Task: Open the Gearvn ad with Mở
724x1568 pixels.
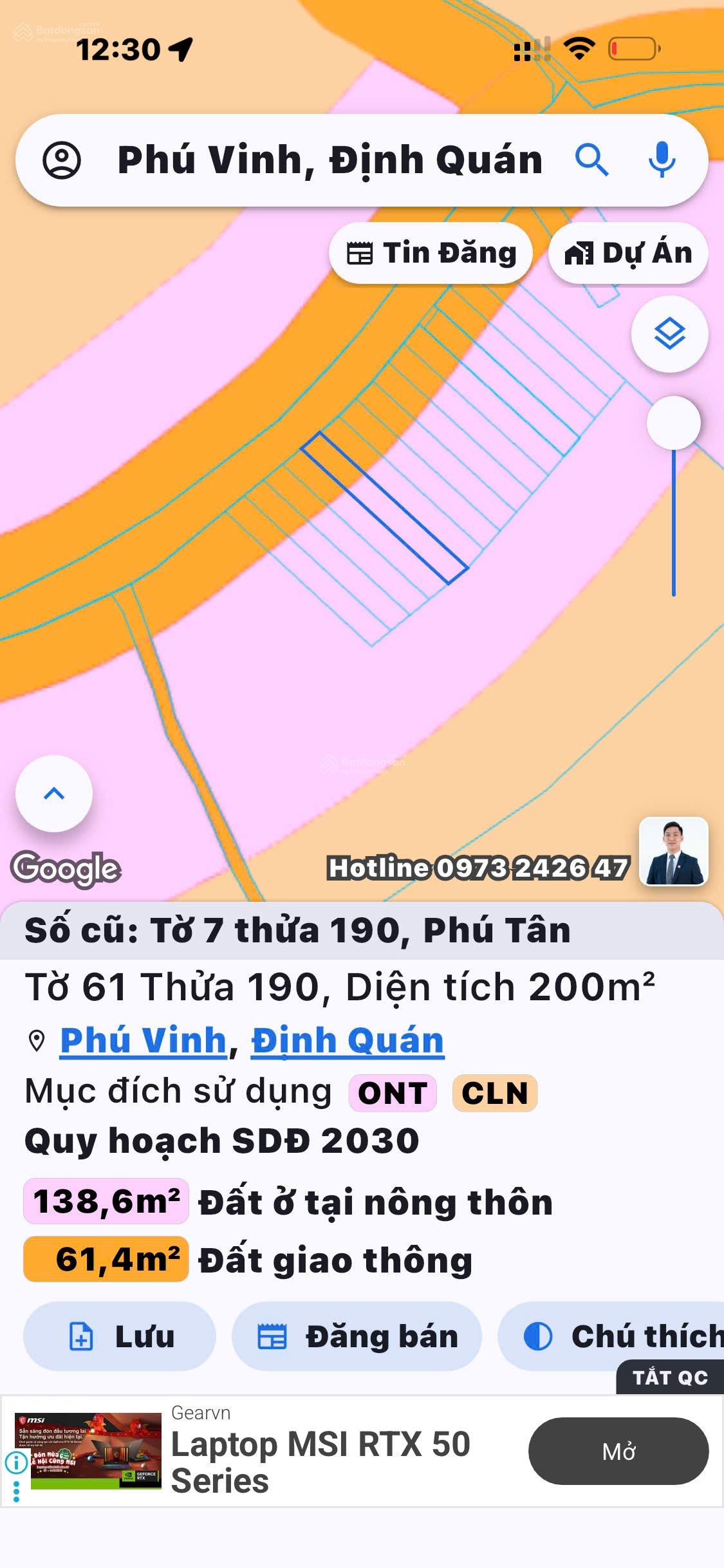Action: pyautogui.click(x=618, y=1451)
